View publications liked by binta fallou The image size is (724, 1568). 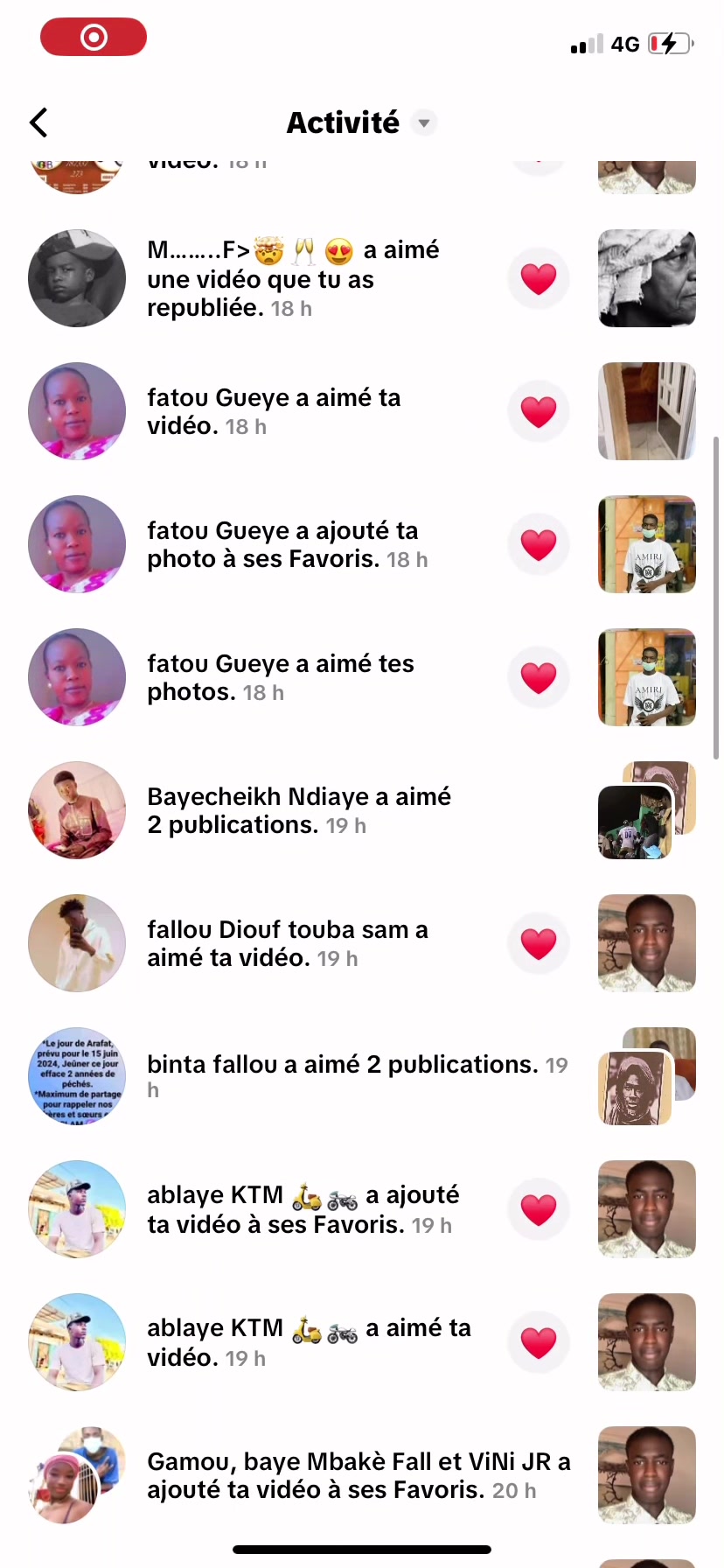click(646, 1076)
